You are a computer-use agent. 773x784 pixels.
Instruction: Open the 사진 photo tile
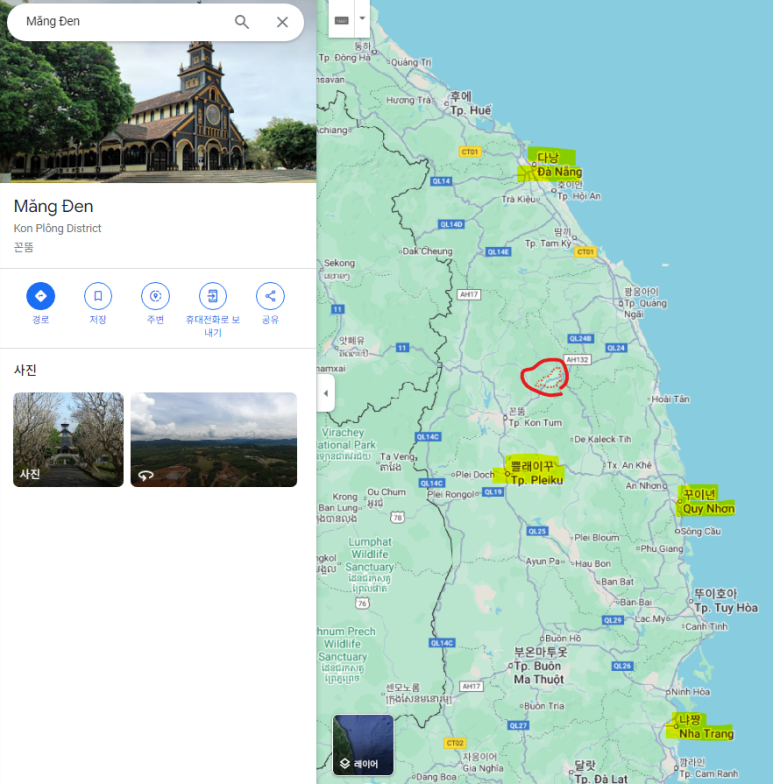[x=68, y=439]
